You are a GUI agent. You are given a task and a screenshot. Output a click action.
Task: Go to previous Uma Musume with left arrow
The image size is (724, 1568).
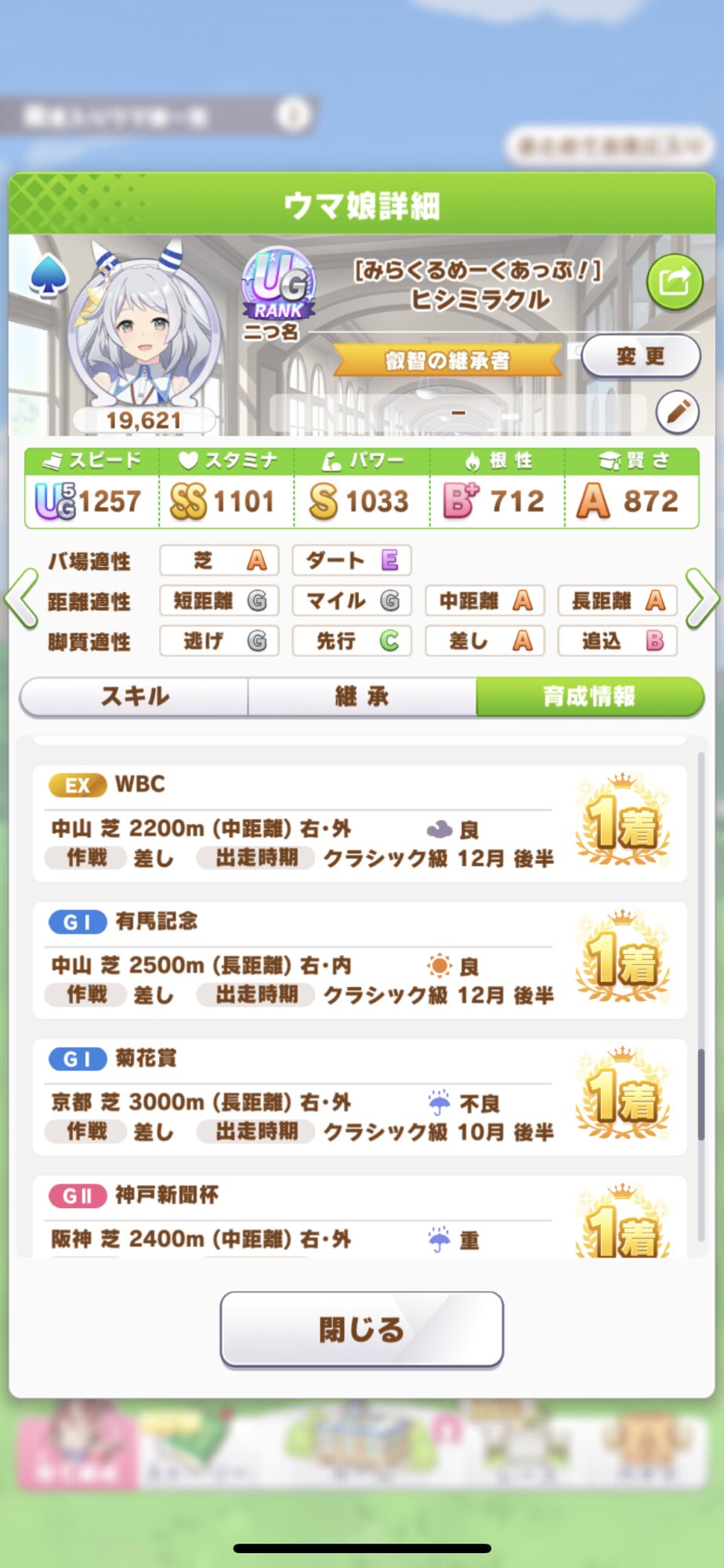pyautogui.click(x=21, y=599)
